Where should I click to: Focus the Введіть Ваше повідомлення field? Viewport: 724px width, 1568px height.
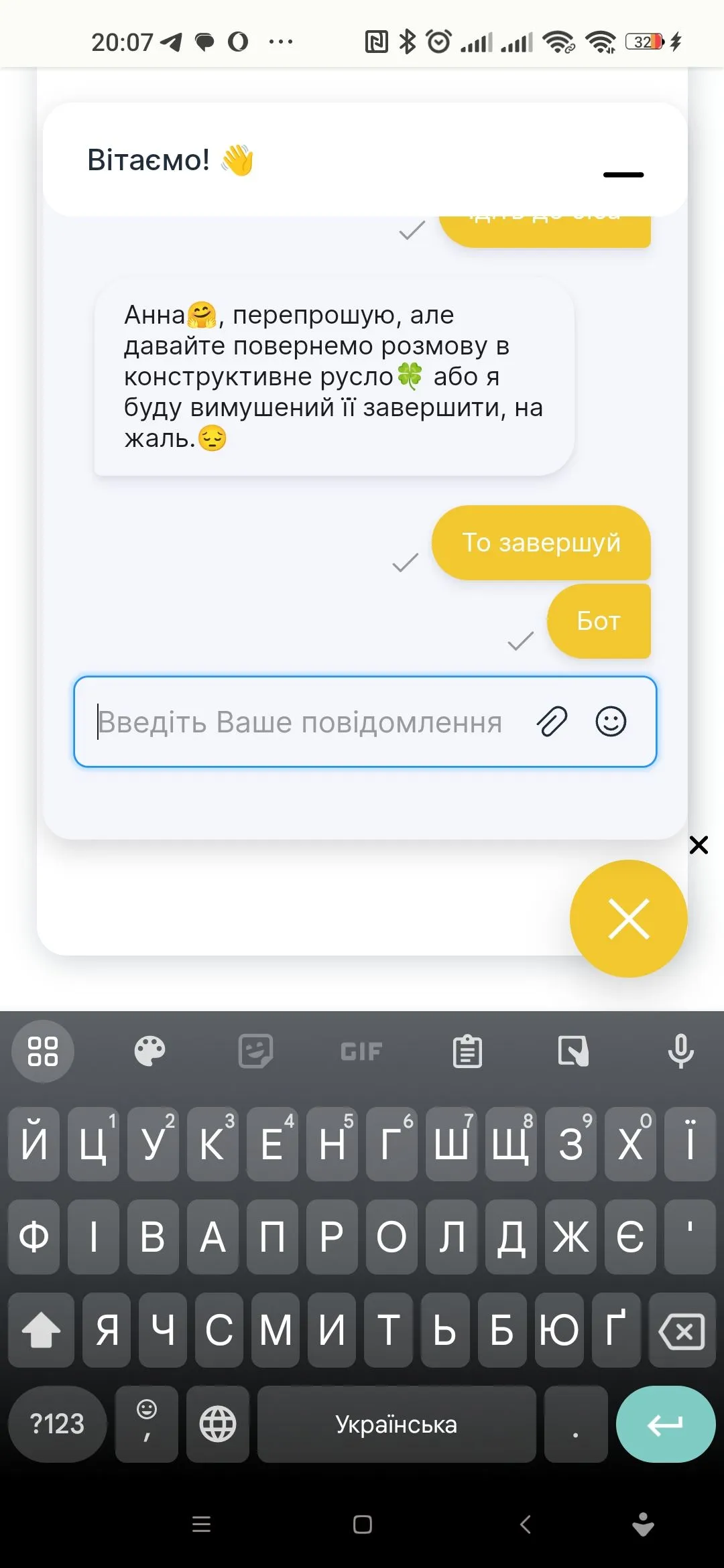(x=302, y=722)
